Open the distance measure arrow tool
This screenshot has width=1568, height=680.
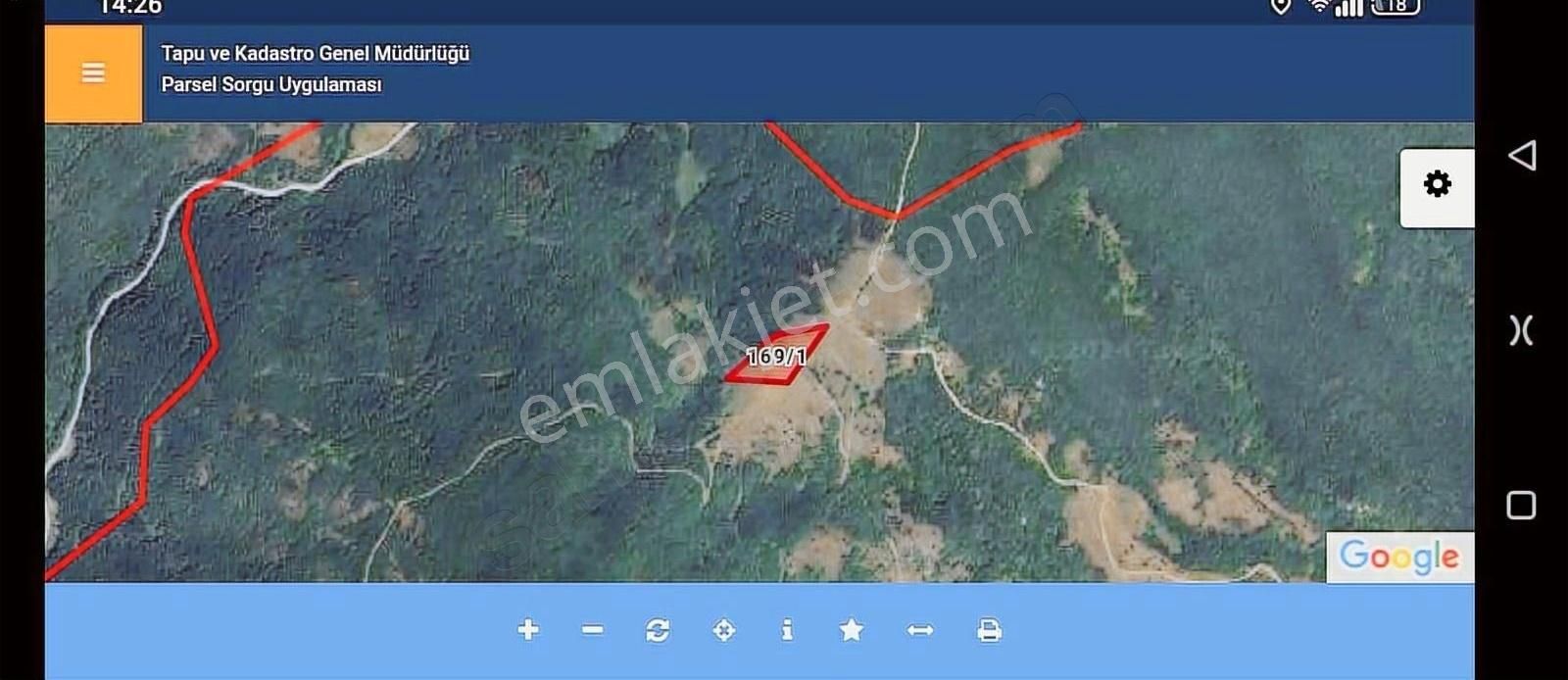tap(920, 630)
